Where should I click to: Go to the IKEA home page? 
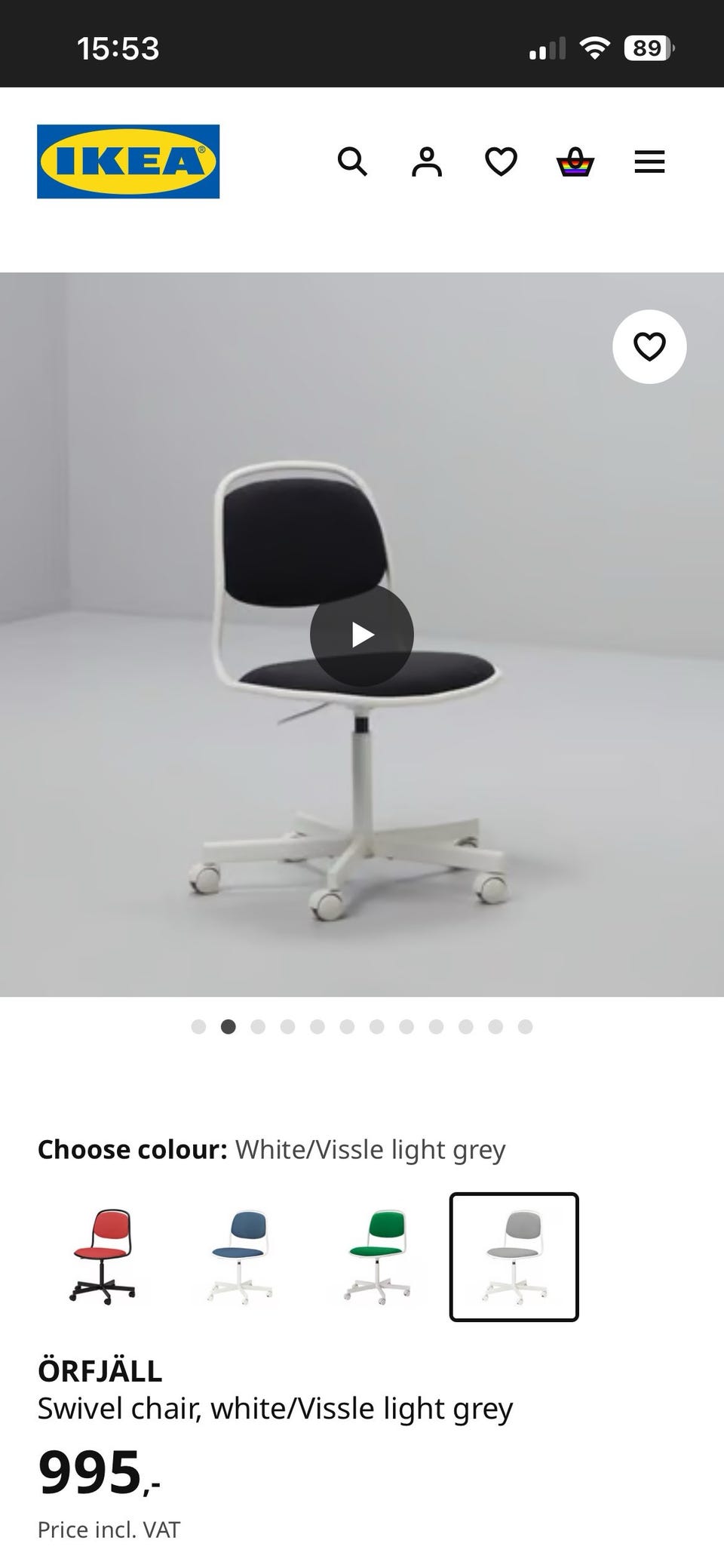[128, 161]
